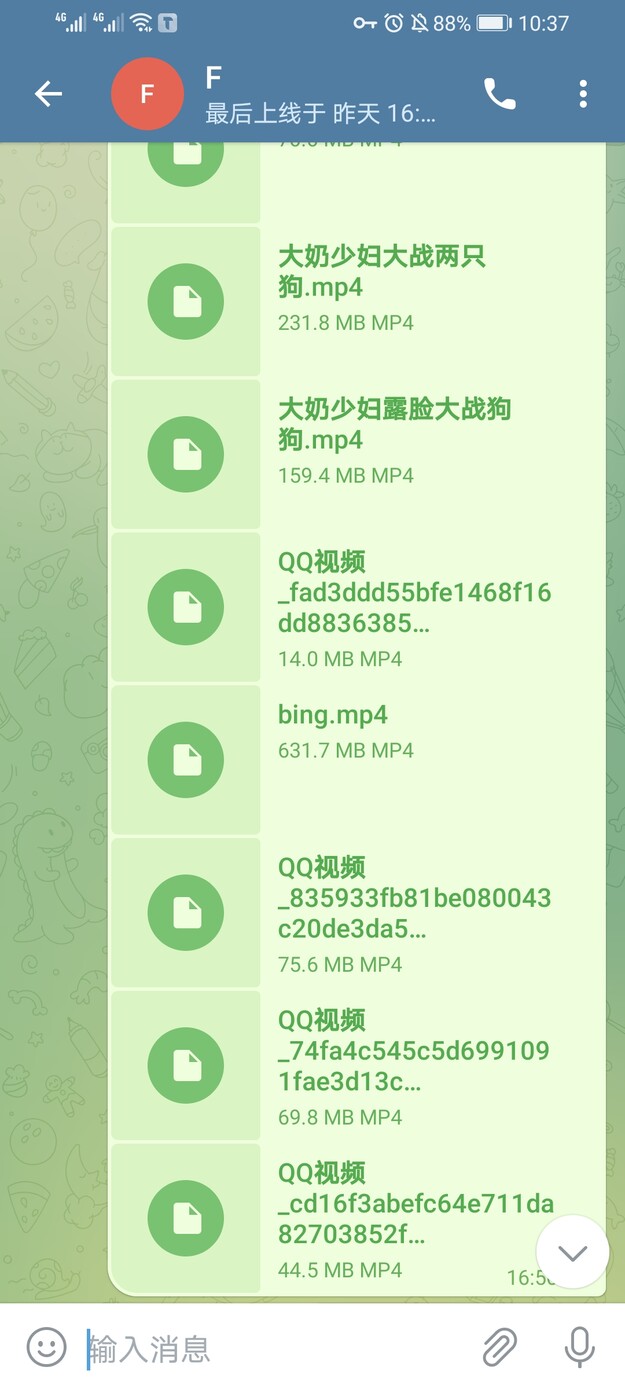Open the emoji picker
Screen dimensions: 625x1389
tap(46, 1347)
